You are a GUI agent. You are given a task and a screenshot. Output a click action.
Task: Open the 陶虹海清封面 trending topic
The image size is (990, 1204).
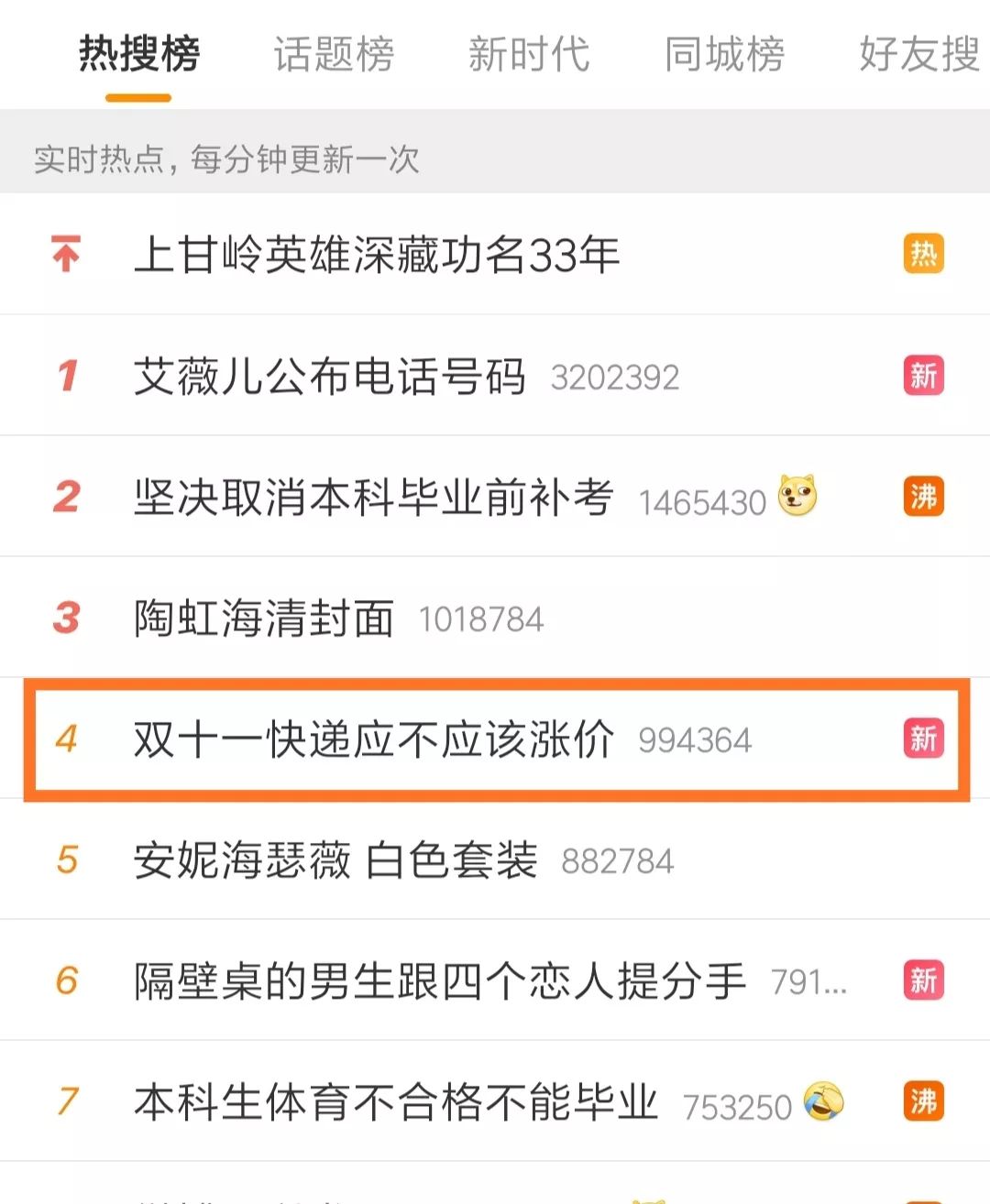(x=264, y=618)
